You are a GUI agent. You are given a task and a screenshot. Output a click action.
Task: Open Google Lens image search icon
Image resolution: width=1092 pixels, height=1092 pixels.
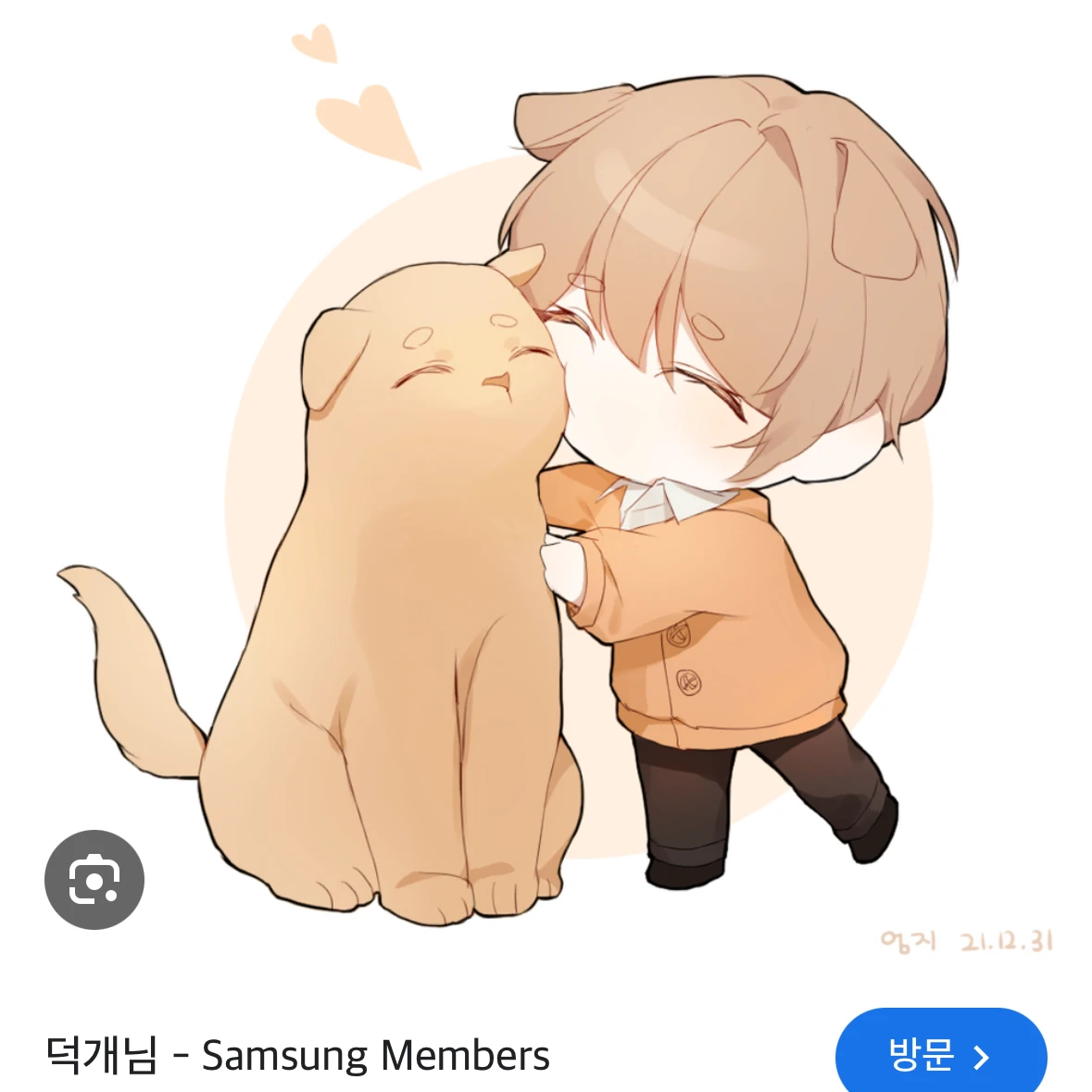tap(94, 879)
